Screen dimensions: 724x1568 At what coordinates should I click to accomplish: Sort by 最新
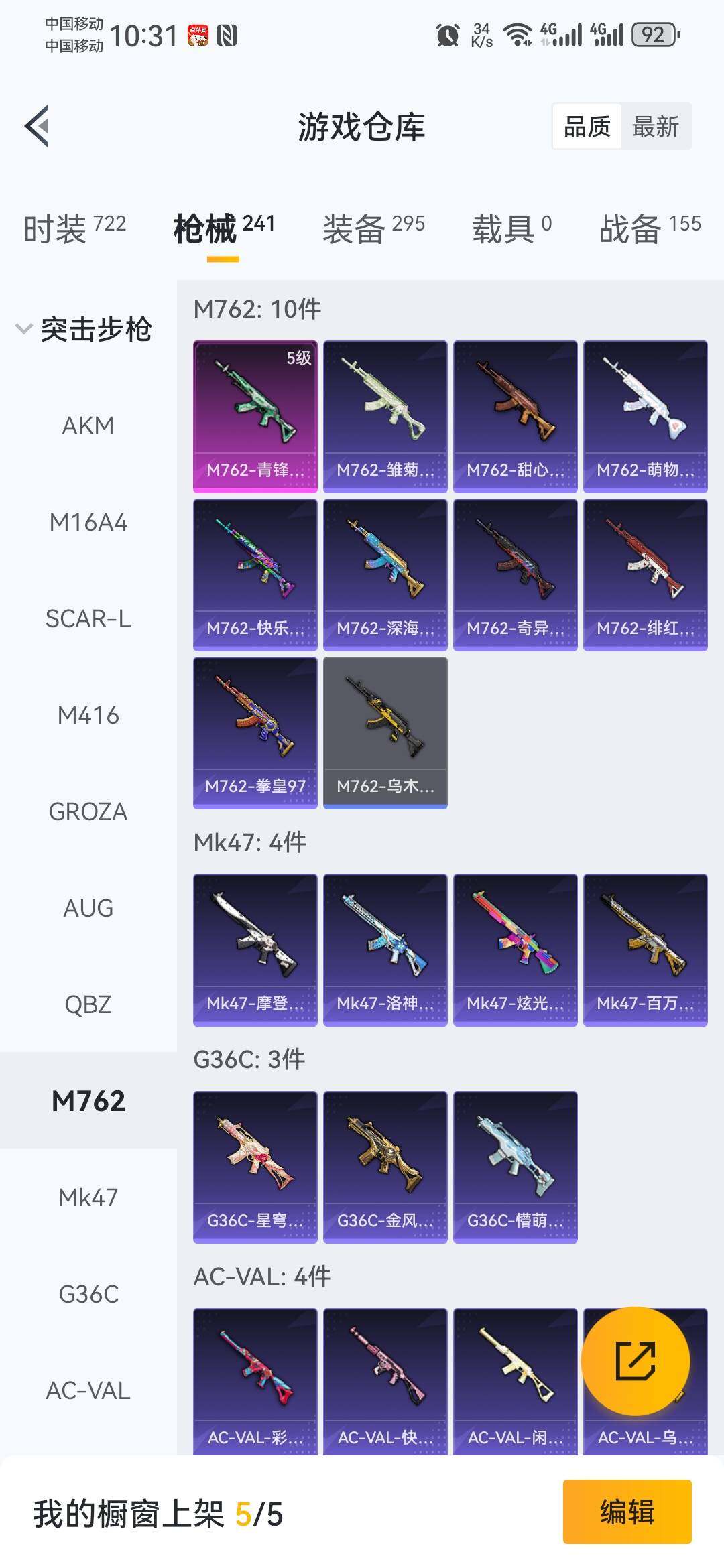(655, 126)
